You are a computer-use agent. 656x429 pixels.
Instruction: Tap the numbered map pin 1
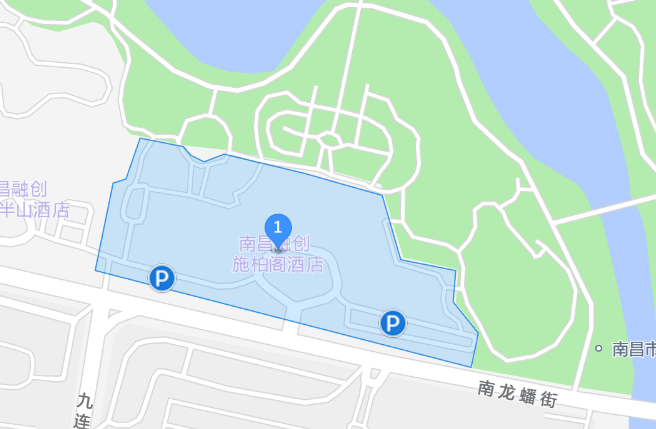[278, 228]
